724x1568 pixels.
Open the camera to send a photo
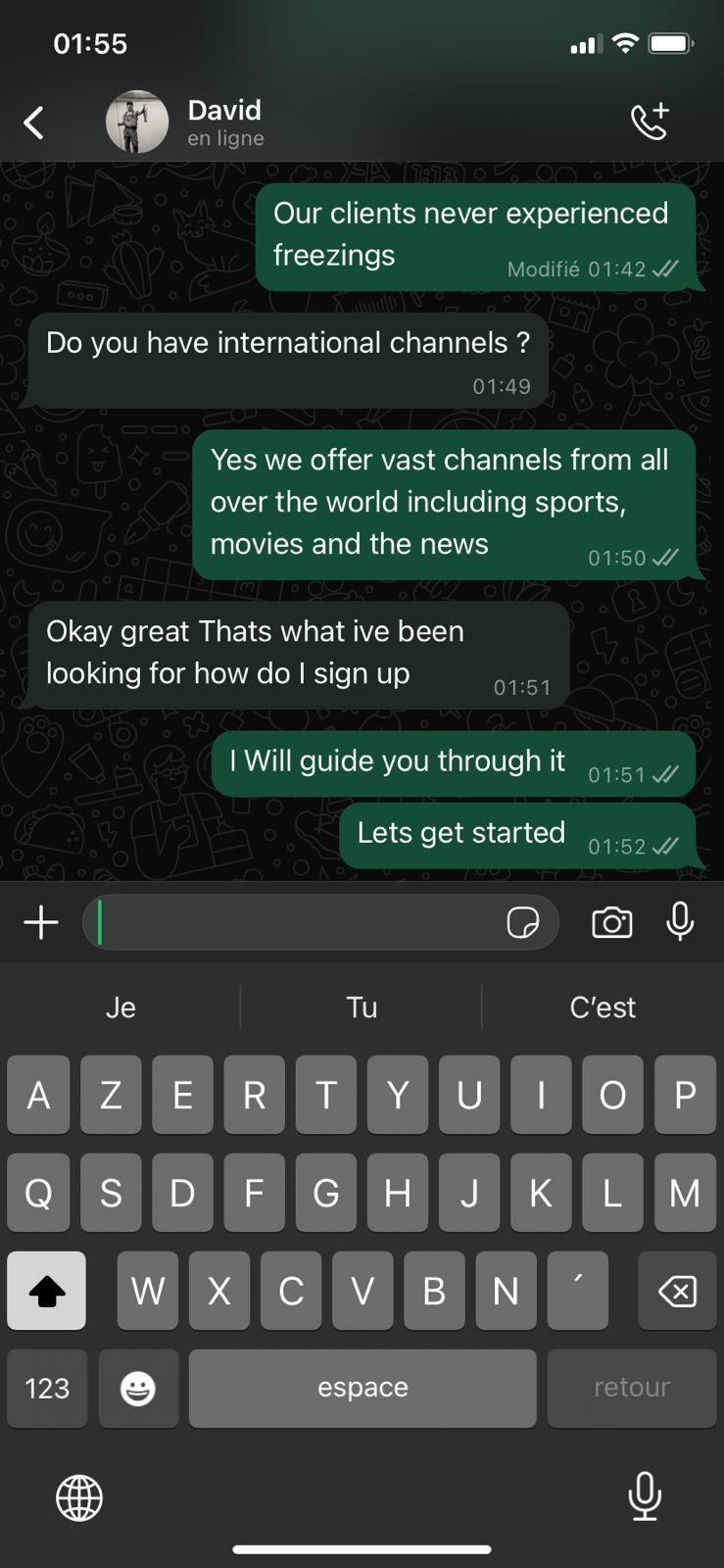(611, 922)
